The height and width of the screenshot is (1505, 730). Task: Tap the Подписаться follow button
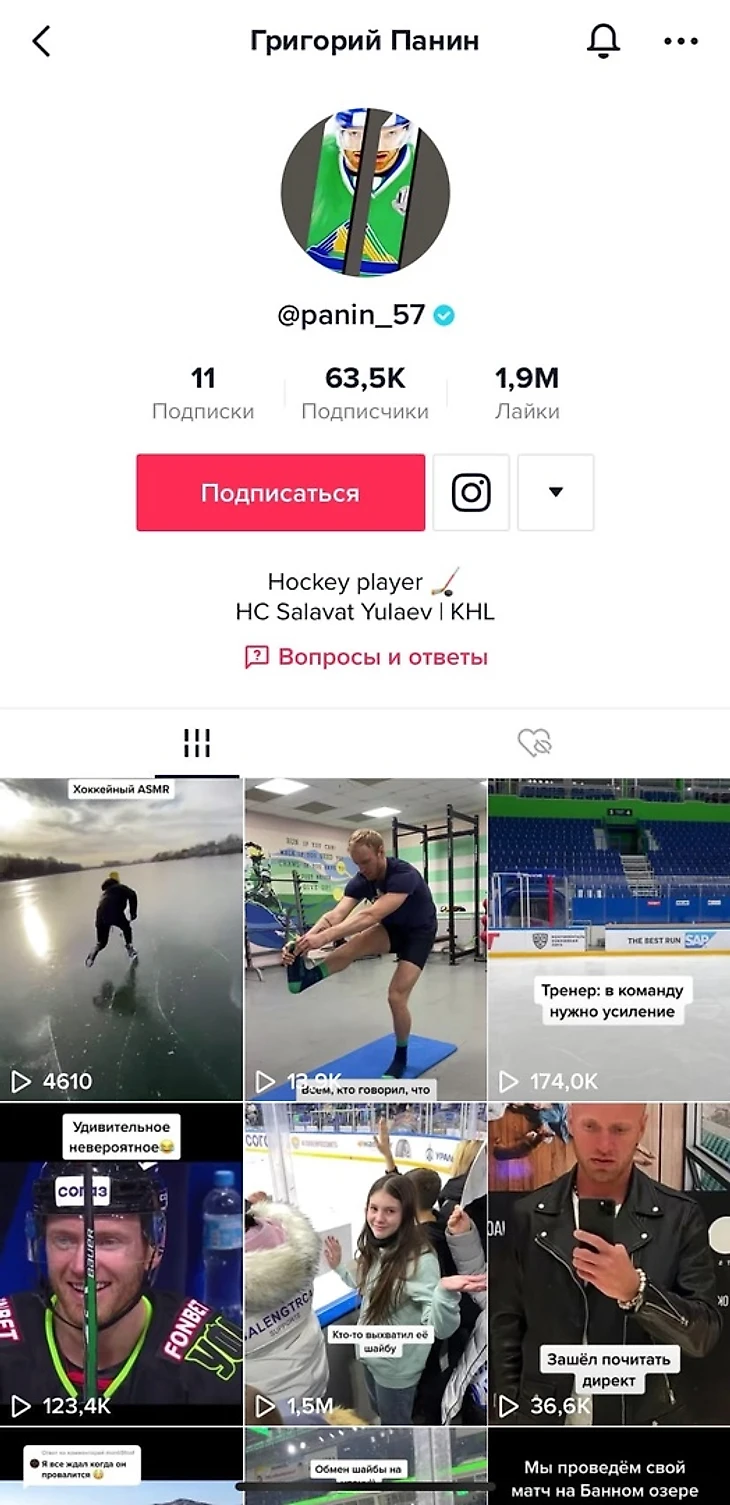point(280,493)
